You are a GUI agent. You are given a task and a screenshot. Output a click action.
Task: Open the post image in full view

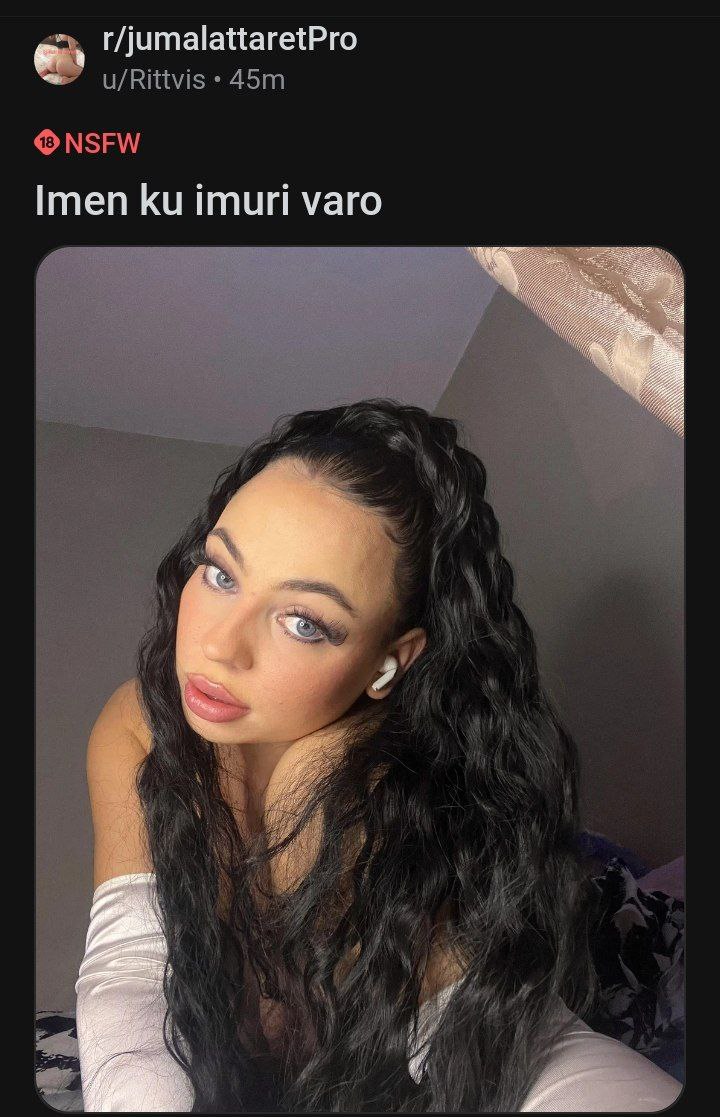click(360, 680)
